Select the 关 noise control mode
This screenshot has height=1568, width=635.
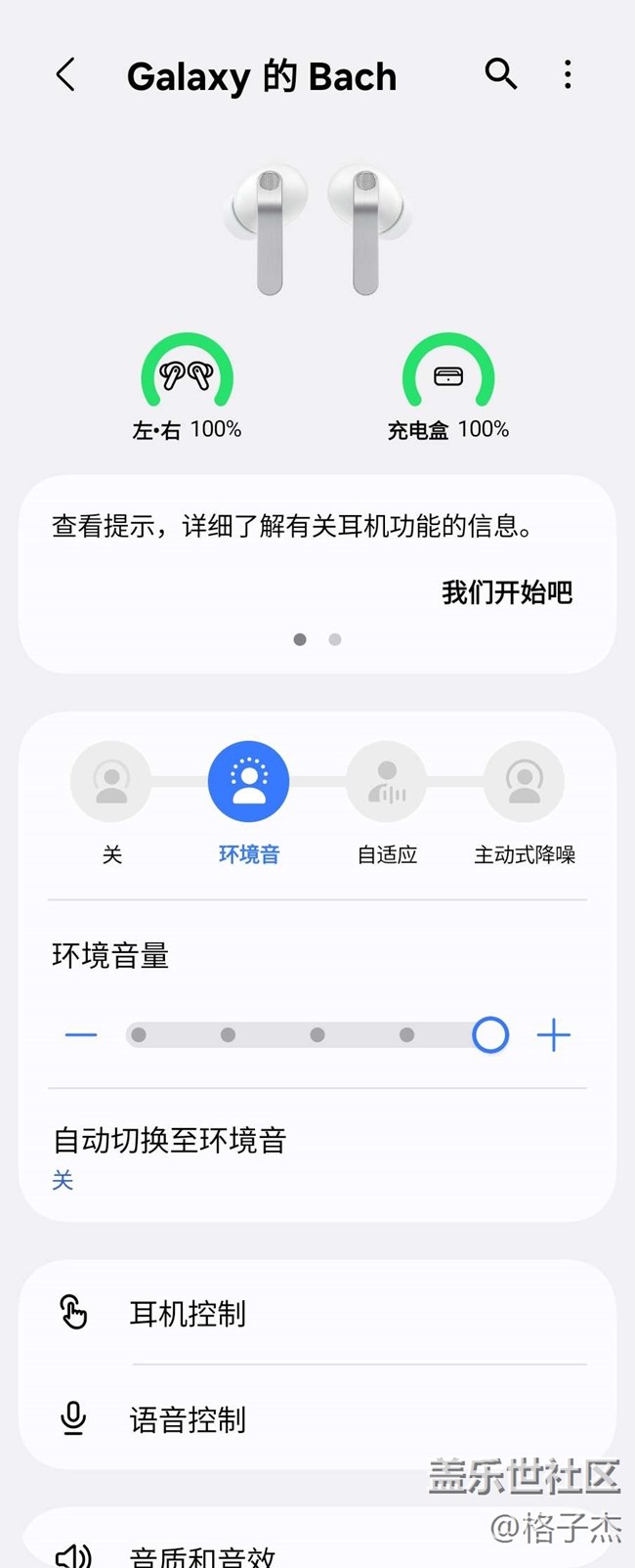pyautogui.click(x=111, y=781)
